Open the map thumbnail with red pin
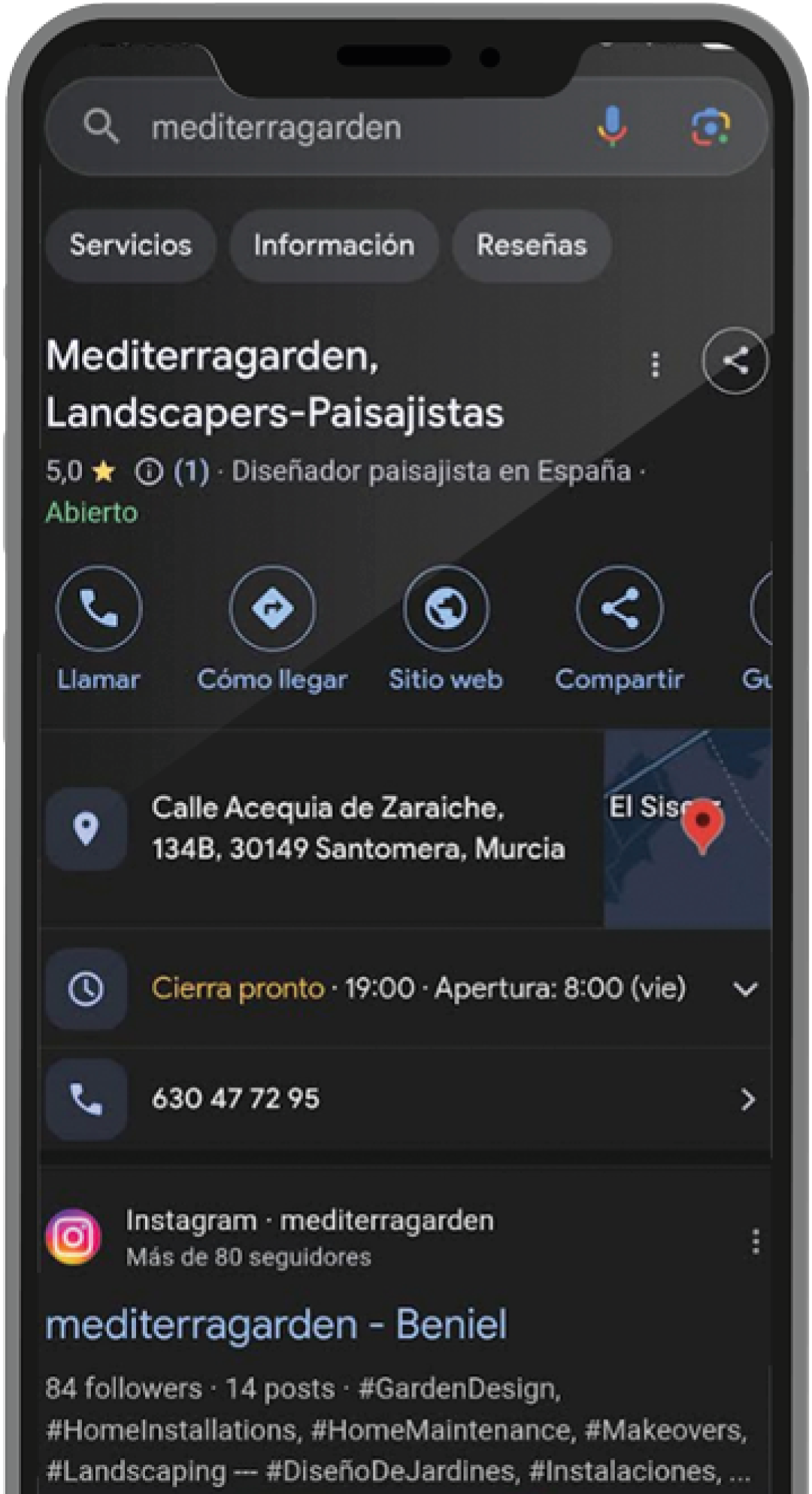The height and width of the screenshot is (1494, 812). coord(688,828)
